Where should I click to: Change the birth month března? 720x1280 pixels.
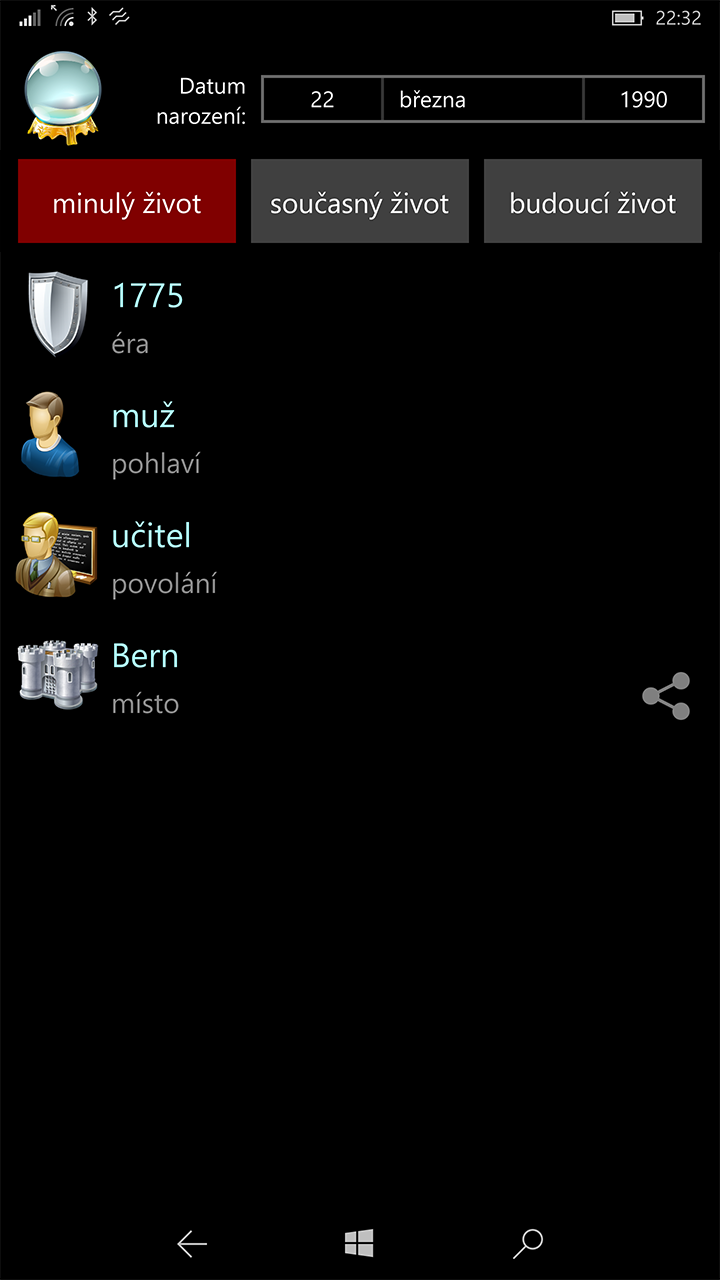pyautogui.click(x=482, y=100)
